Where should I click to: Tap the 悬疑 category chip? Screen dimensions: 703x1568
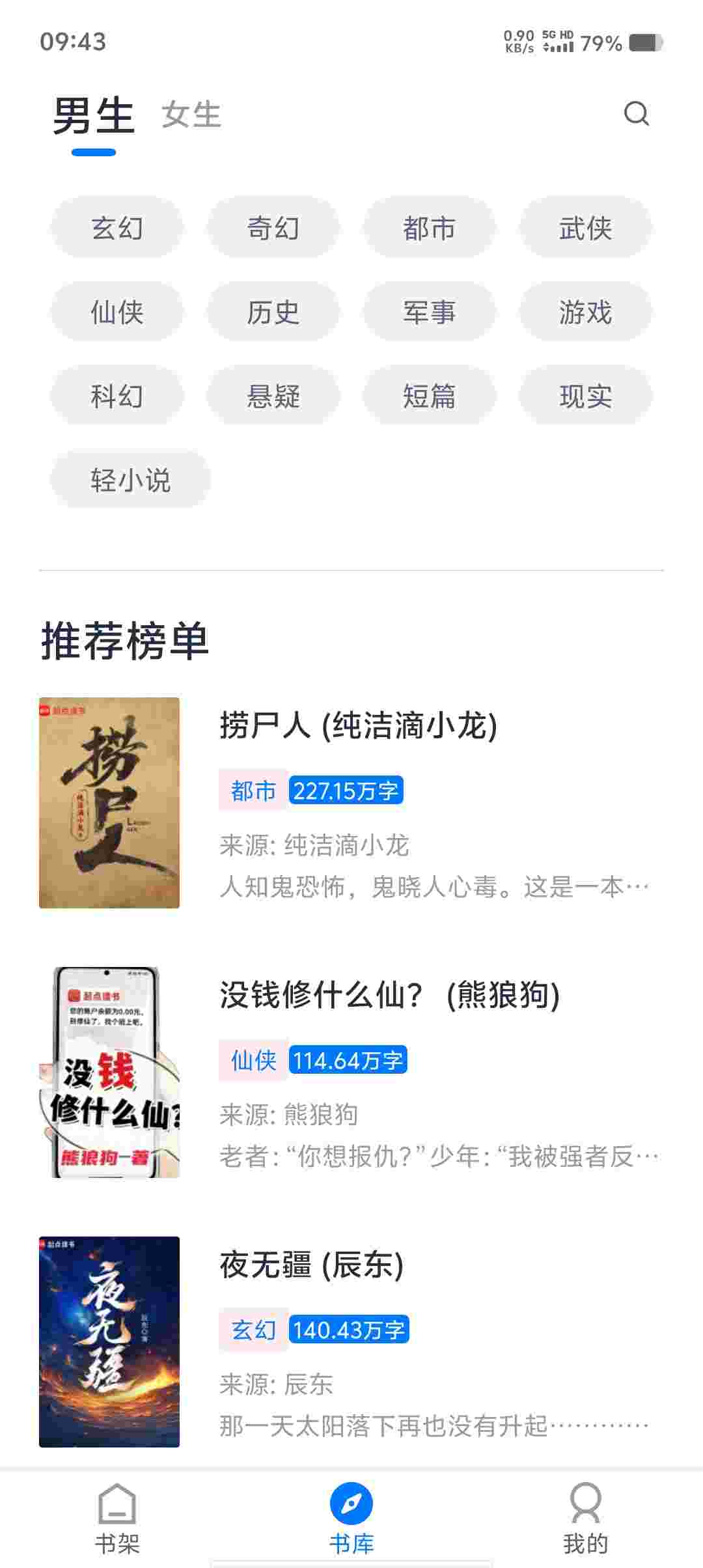pos(273,395)
